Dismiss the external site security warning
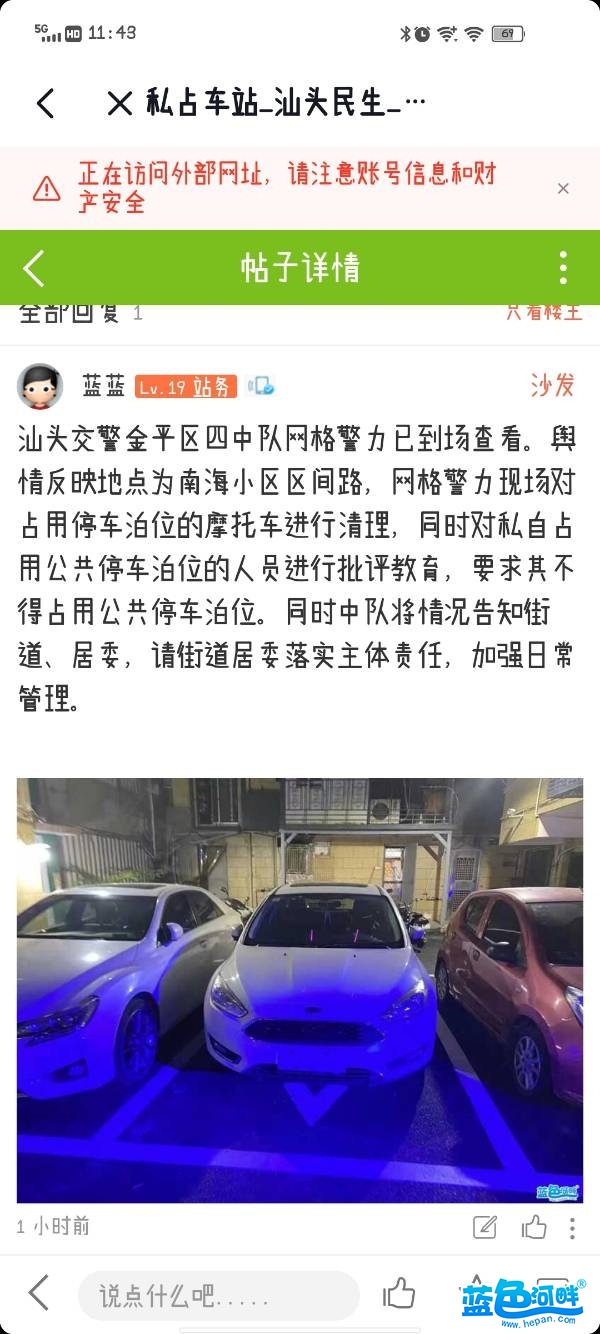The width and height of the screenshot is (600, 1334). (x=563, y=188)
